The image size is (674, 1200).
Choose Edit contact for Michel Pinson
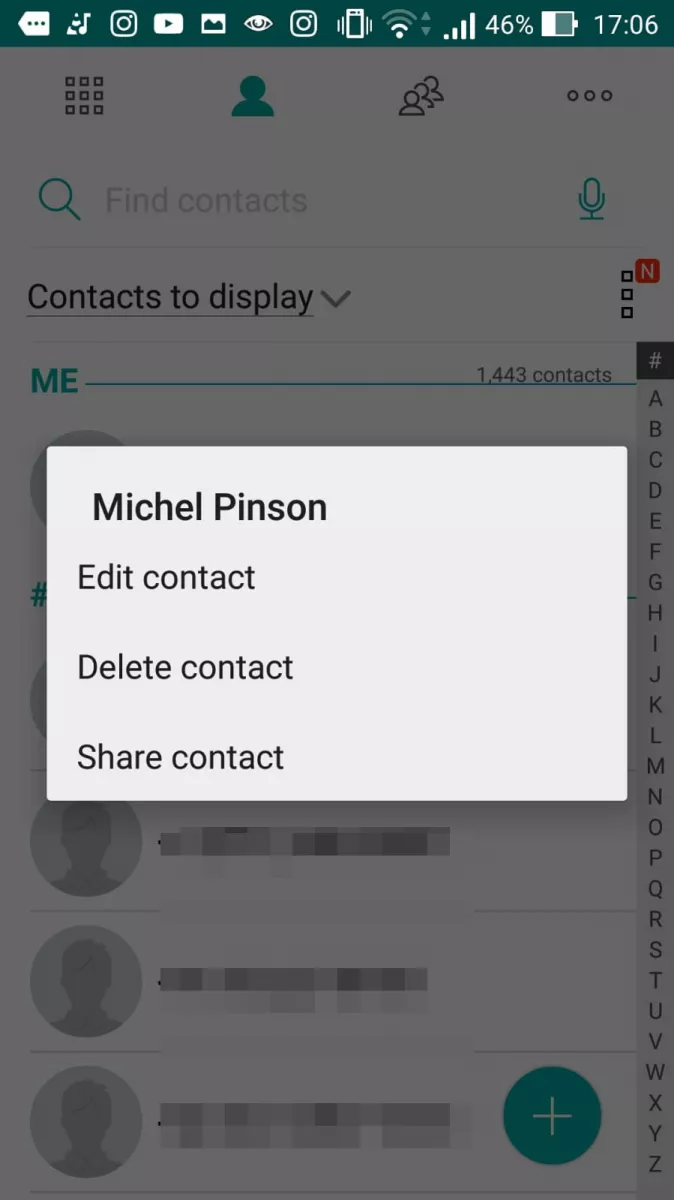[336, 577]
